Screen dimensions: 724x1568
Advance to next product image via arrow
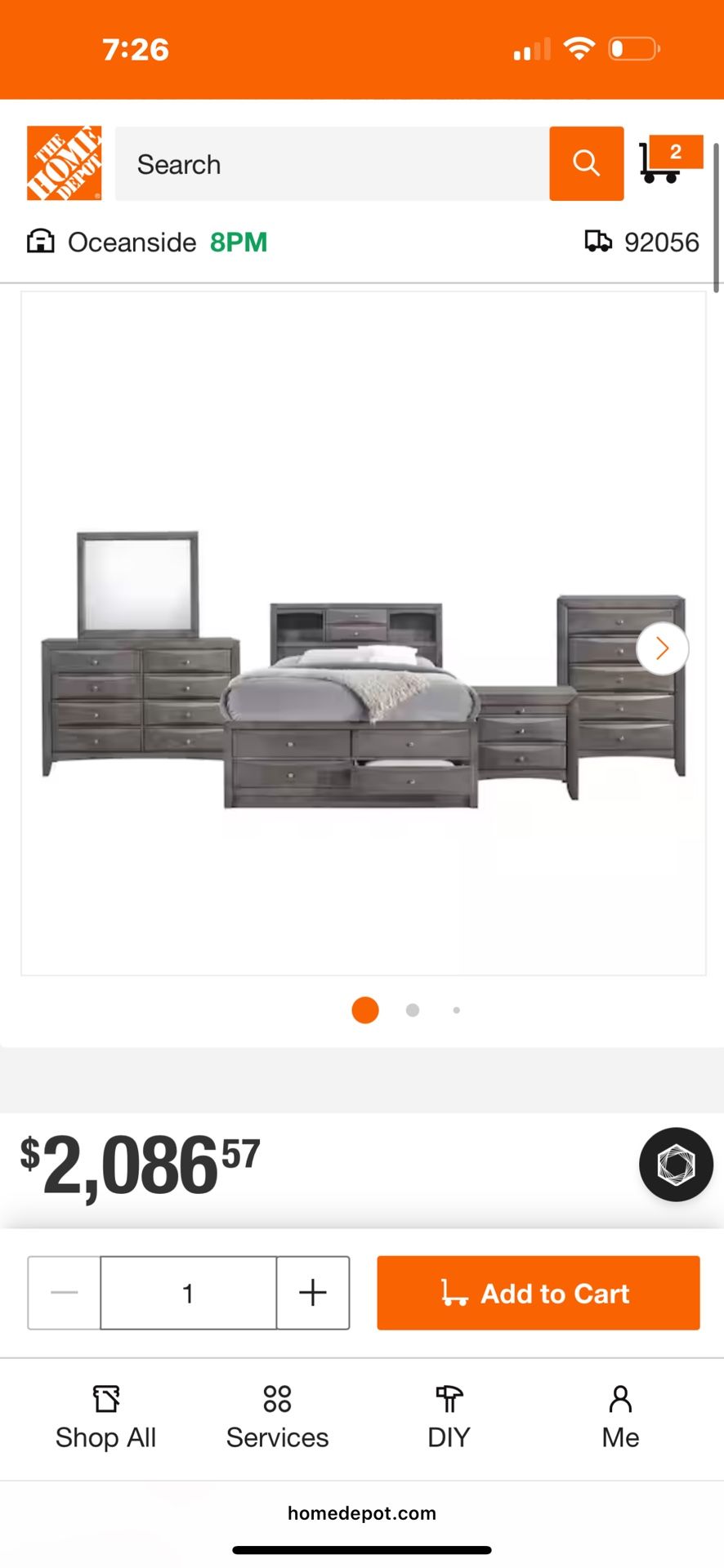click(x=662, y=648)
